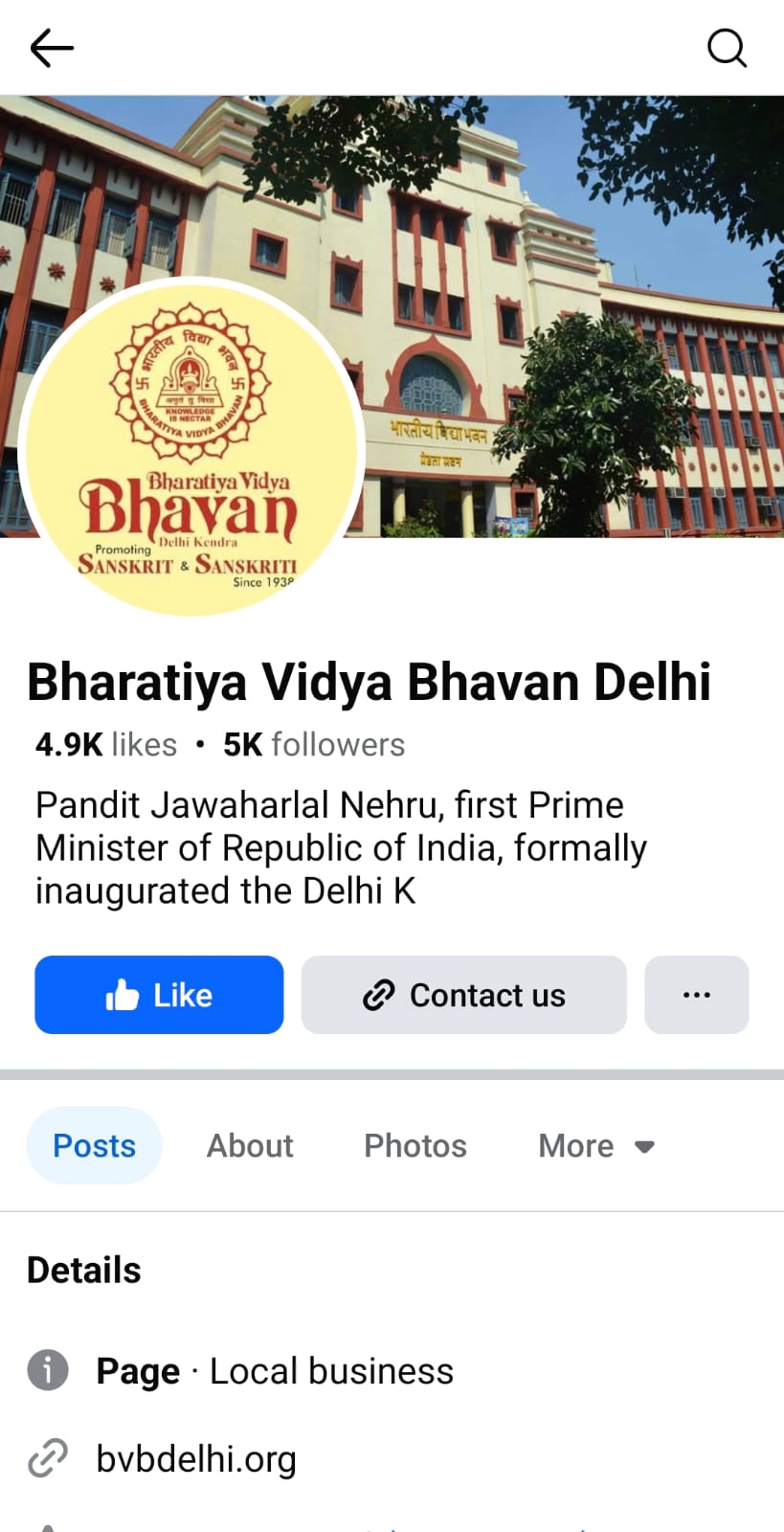The image size is (784, 1532).
Task: Open the bvbdelhi.org website link
Action: click(196, 1459)
